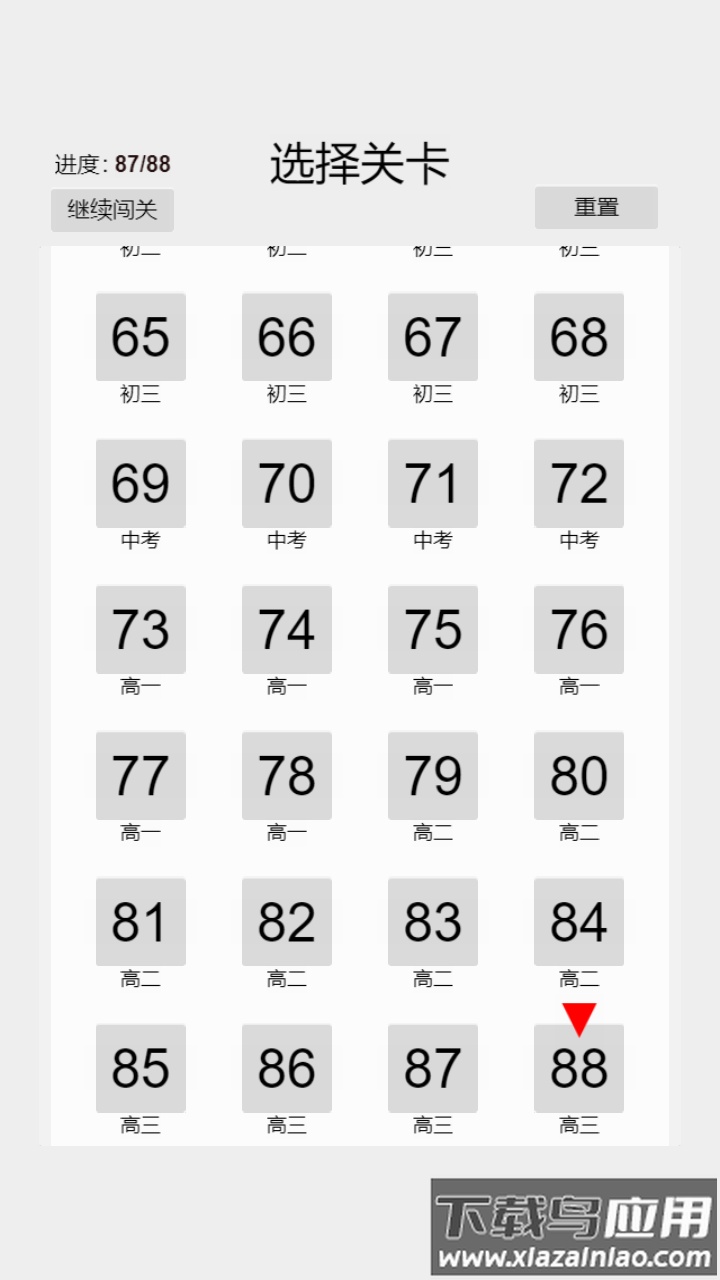This screenshot has height=1280, width=720.
Task: Choose level 68
Action: pyautogui.click(x=578, y=336)
